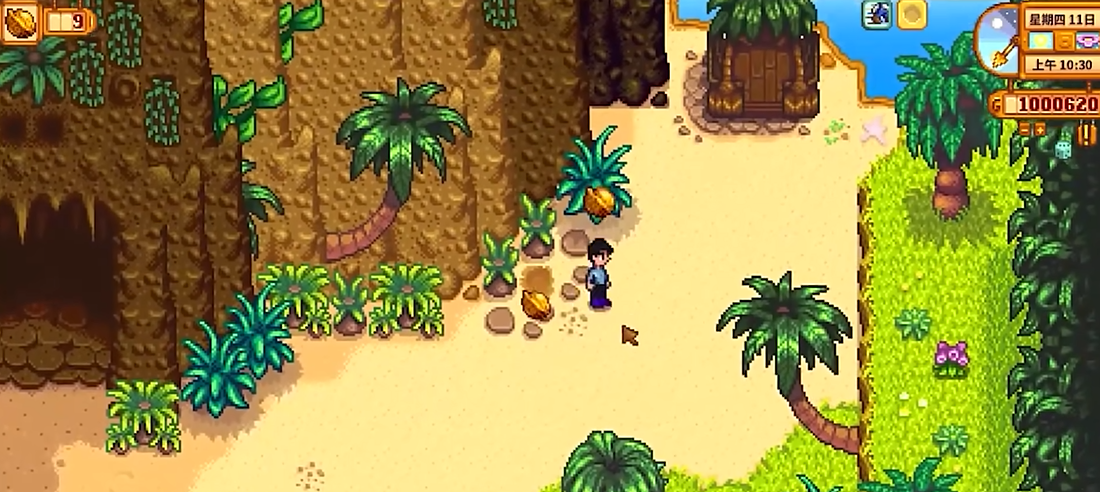Viewport: 1100px width, 492px height.
Task: Zoom out with the minus button
Action: [1024, 129]
